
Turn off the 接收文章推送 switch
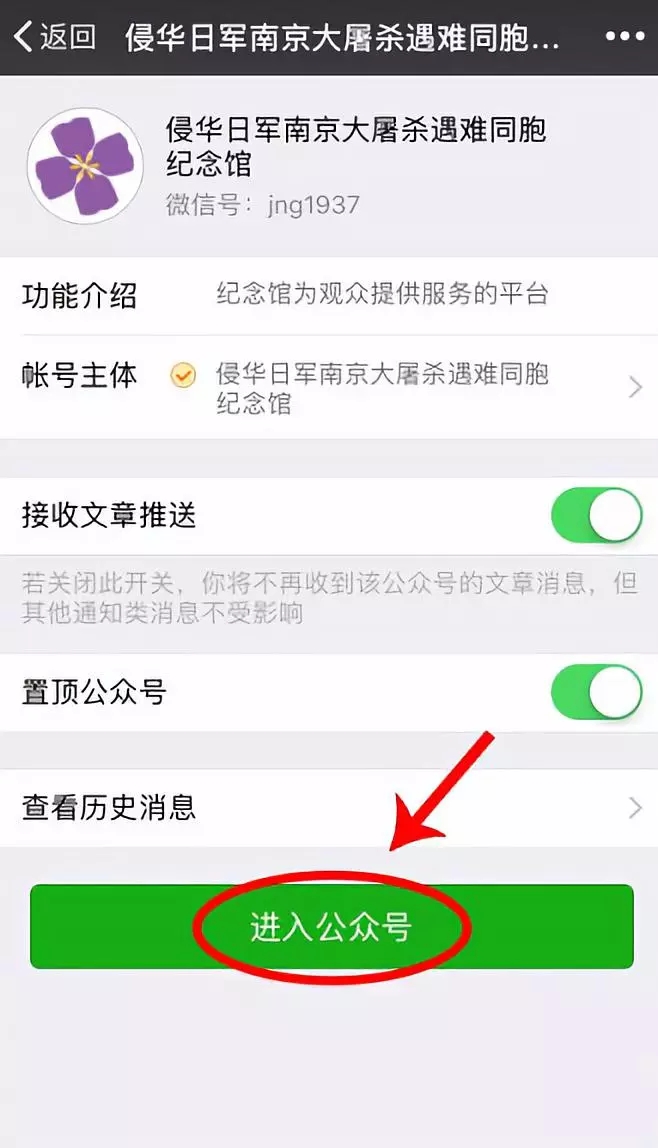(596, 516)
